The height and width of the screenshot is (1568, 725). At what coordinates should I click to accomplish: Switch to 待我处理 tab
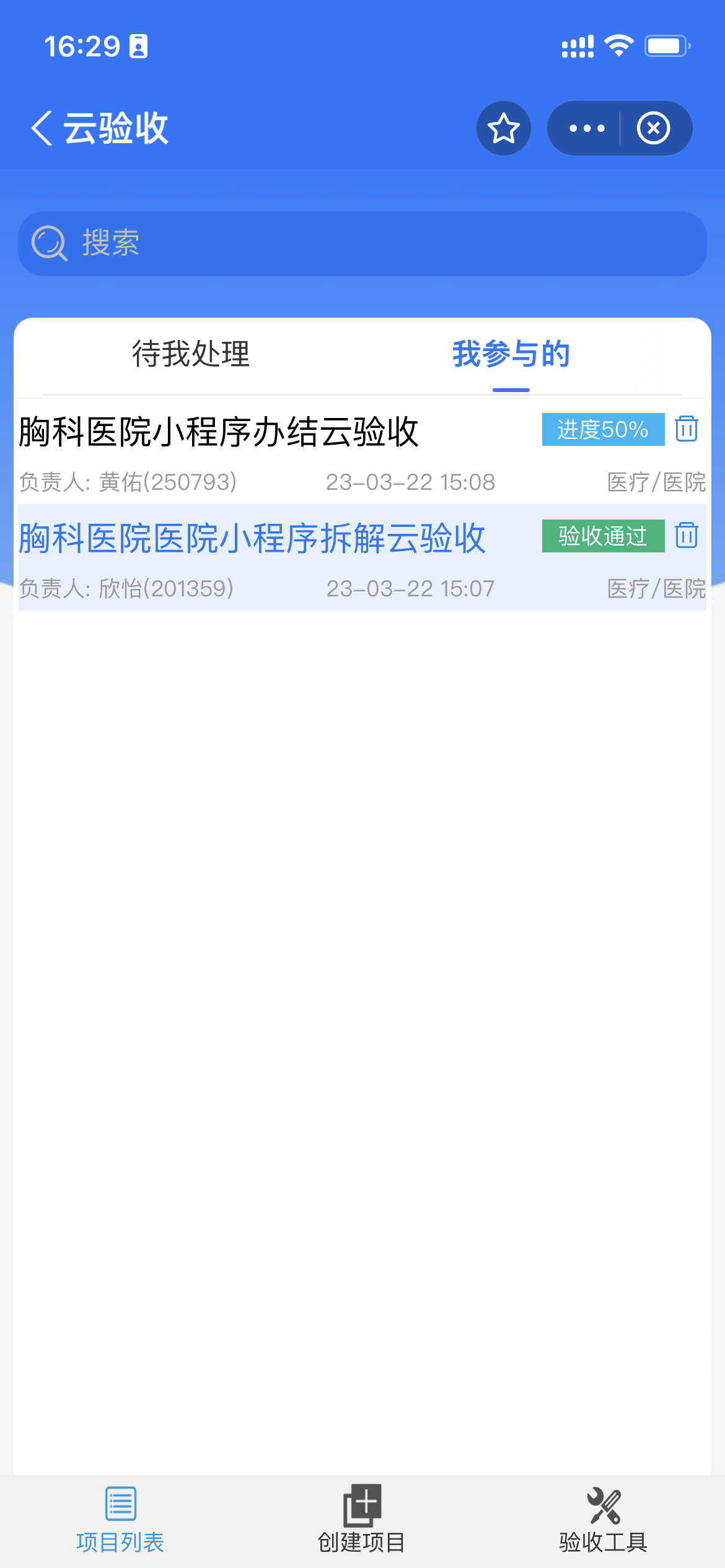tap(191, 354)
